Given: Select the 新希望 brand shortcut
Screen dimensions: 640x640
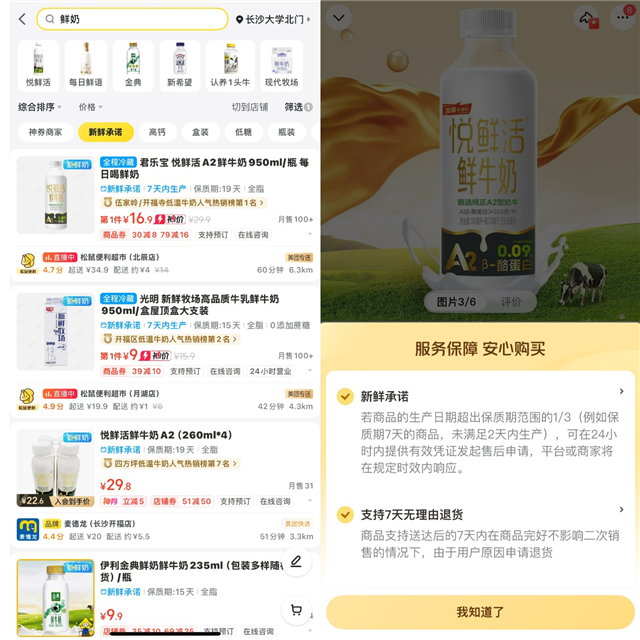Looking at the screenshot, I should click(180, 65).
